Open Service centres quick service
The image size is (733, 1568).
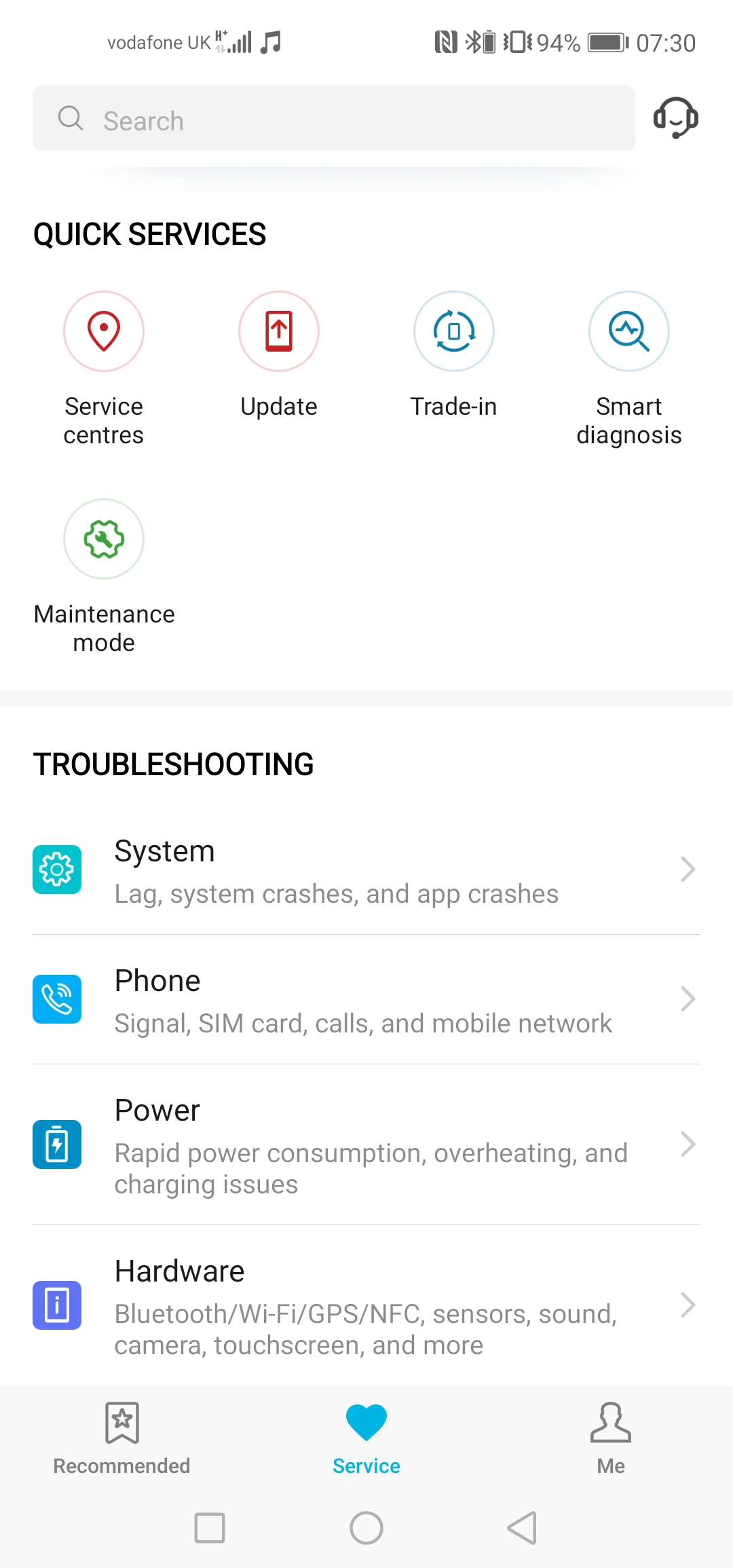[104, 369]
